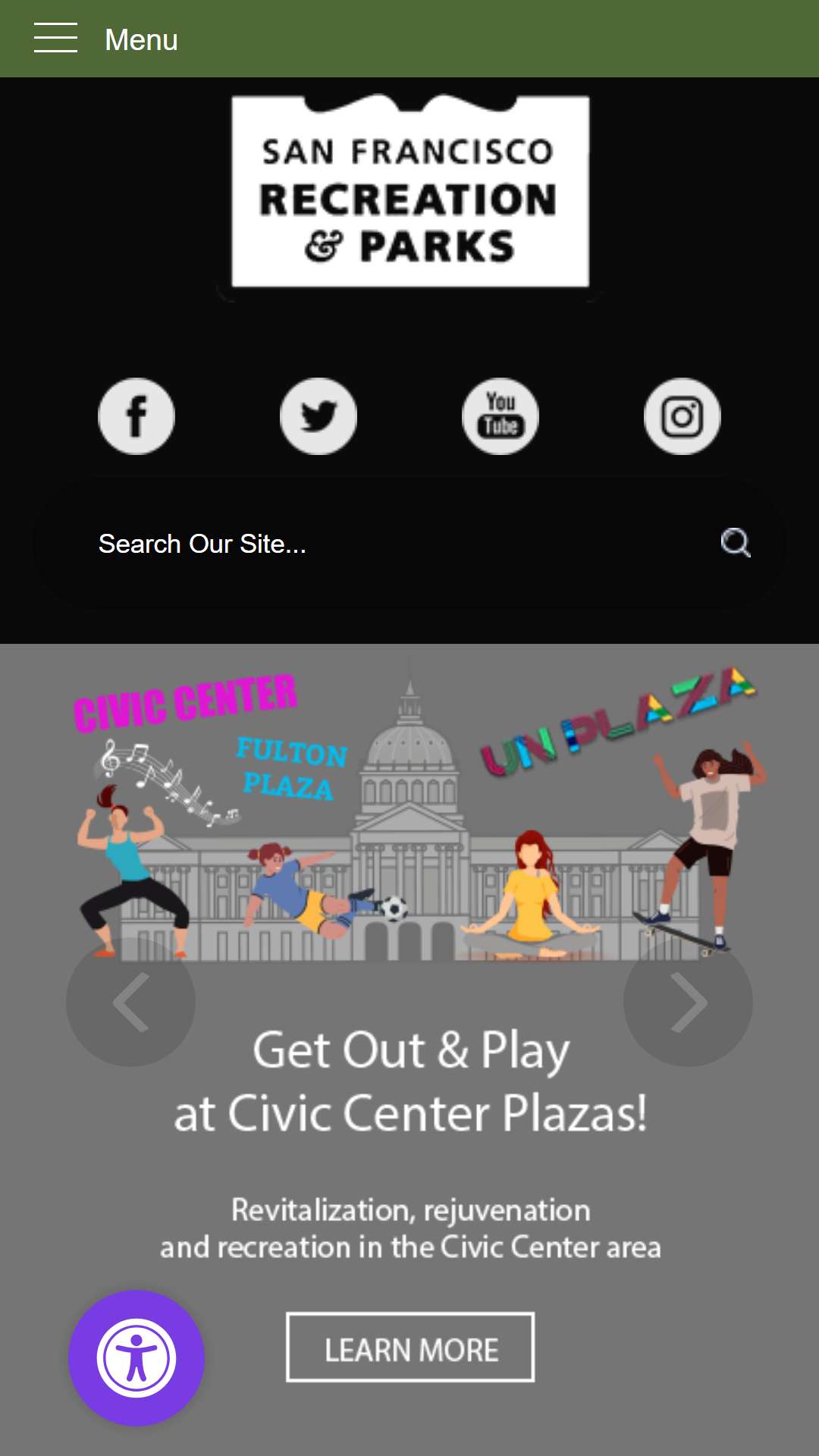Tap the Search Our Site field
Viewport: 819px width, 1456px height.
click(394, 544)
